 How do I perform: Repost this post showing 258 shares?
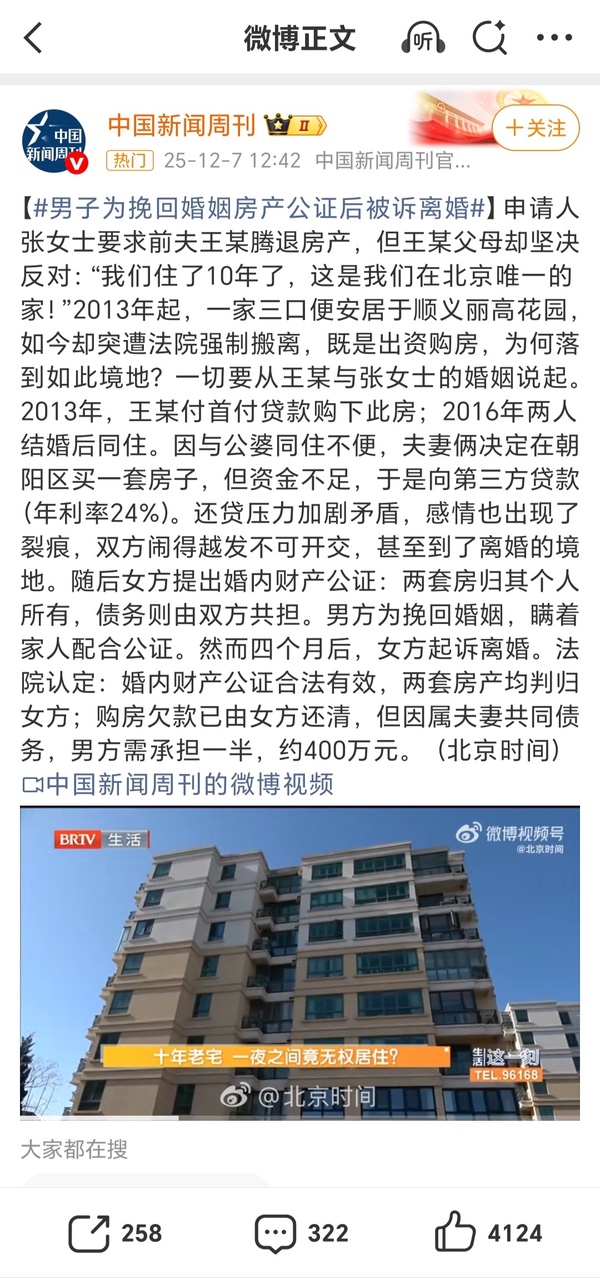pos(114,1233)
